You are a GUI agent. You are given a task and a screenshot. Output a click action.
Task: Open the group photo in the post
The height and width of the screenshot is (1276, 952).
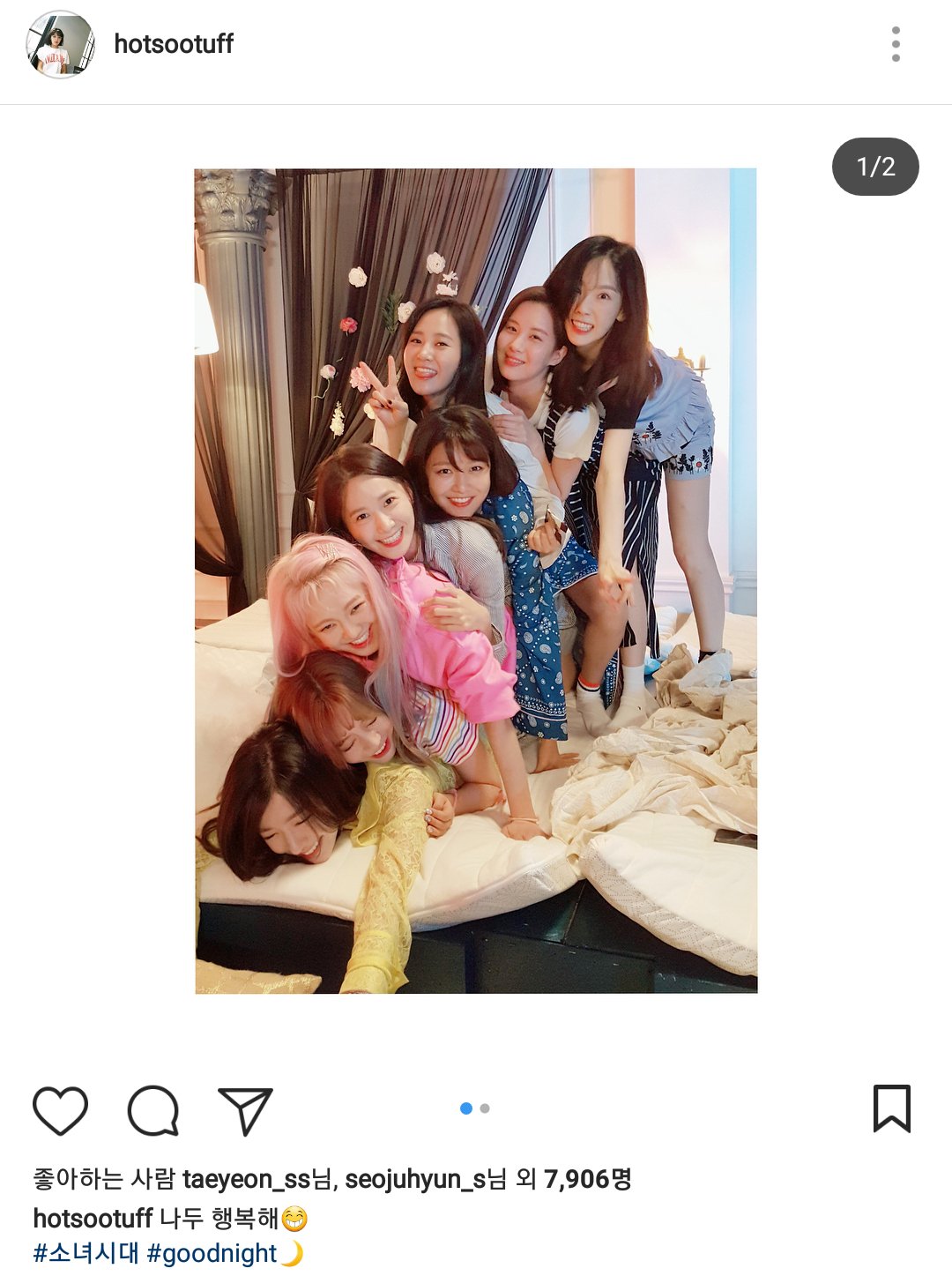(x=476, y=580)
